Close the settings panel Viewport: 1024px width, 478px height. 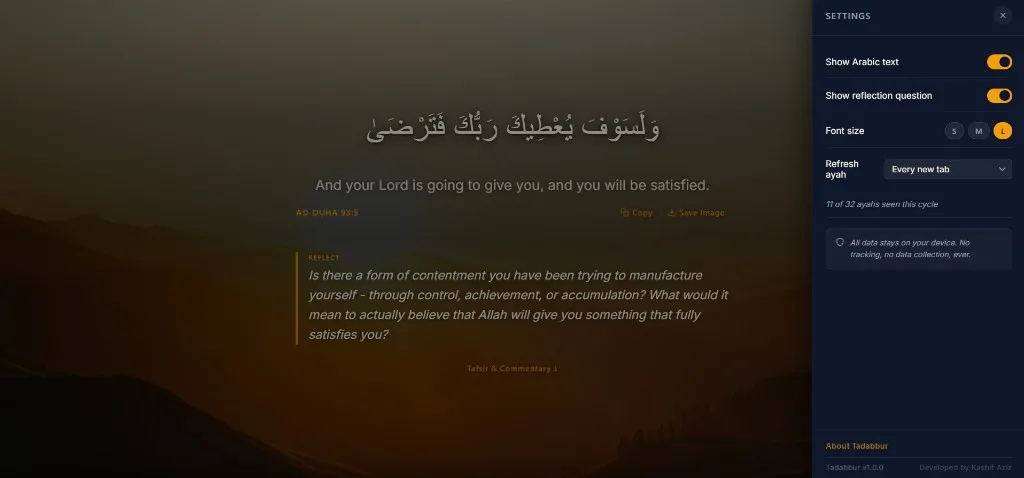(1002, 15)
